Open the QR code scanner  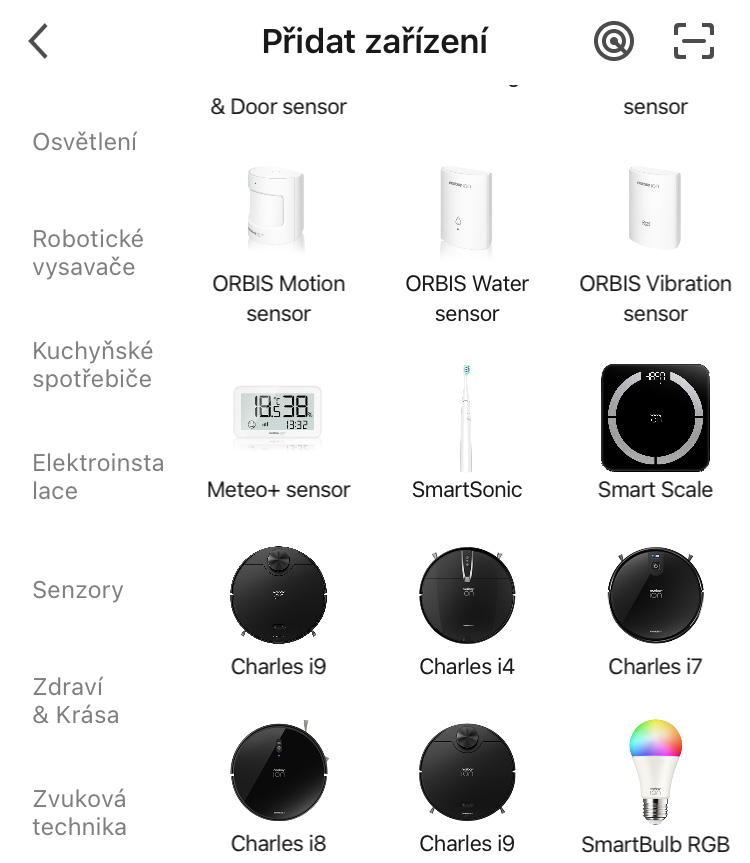694,42
